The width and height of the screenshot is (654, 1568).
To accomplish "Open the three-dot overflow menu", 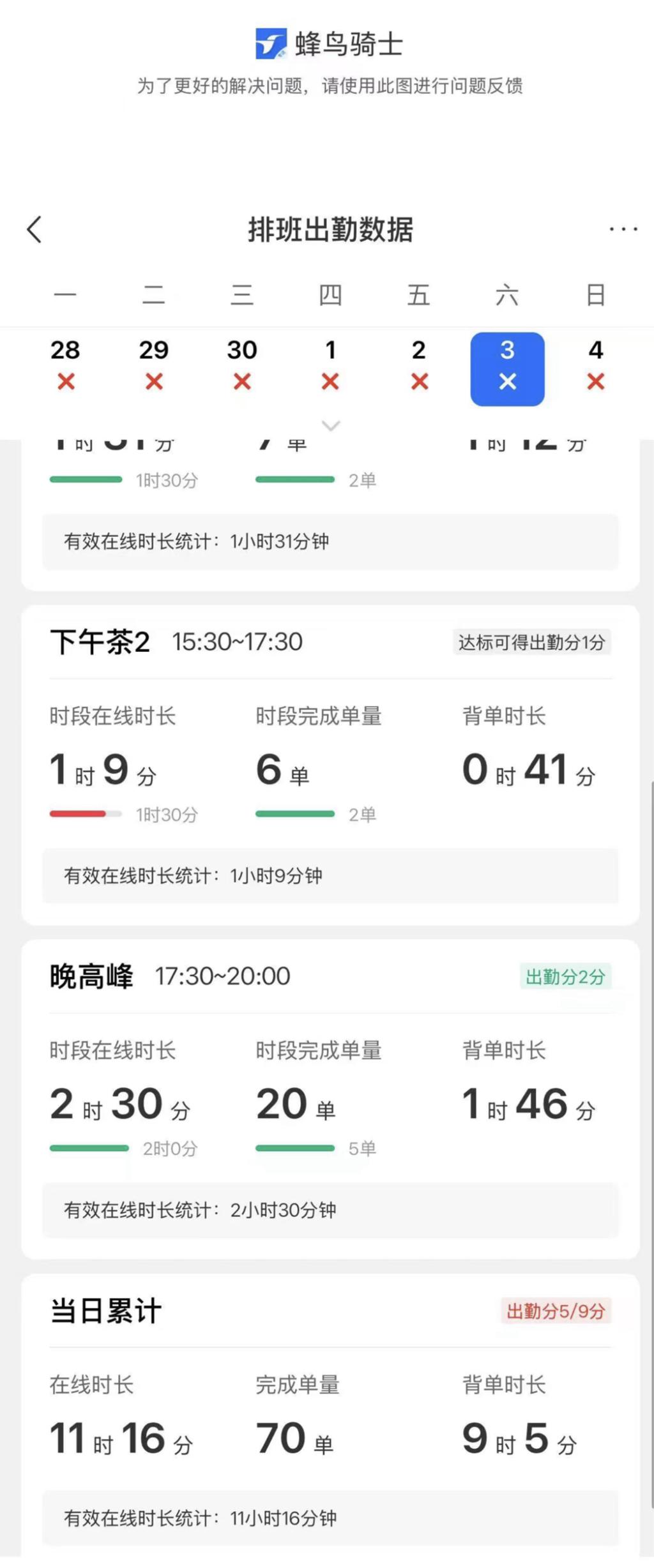I will [623, 229].
